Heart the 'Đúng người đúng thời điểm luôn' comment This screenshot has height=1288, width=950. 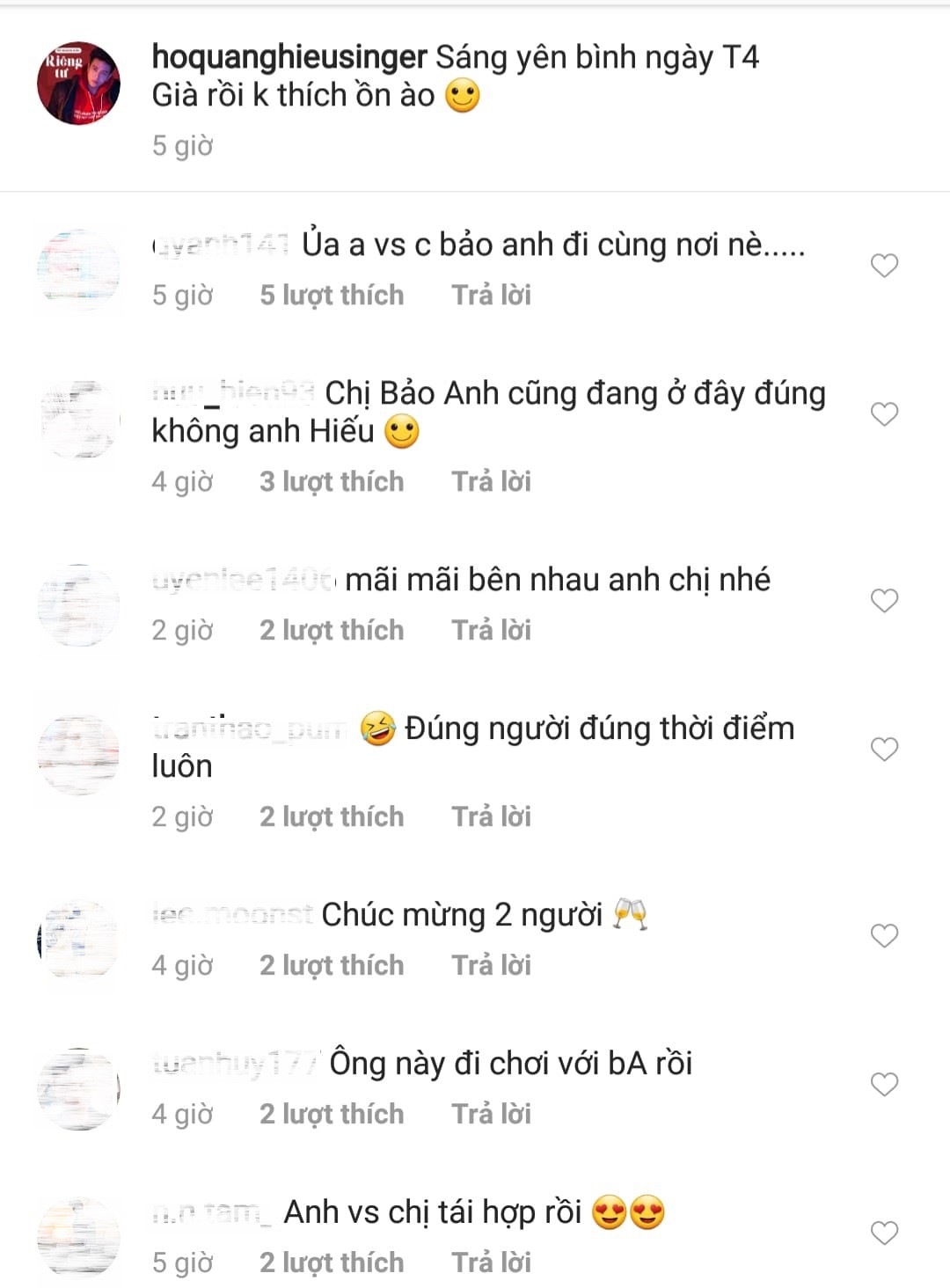pyautogui.click(x=884, y=749)
